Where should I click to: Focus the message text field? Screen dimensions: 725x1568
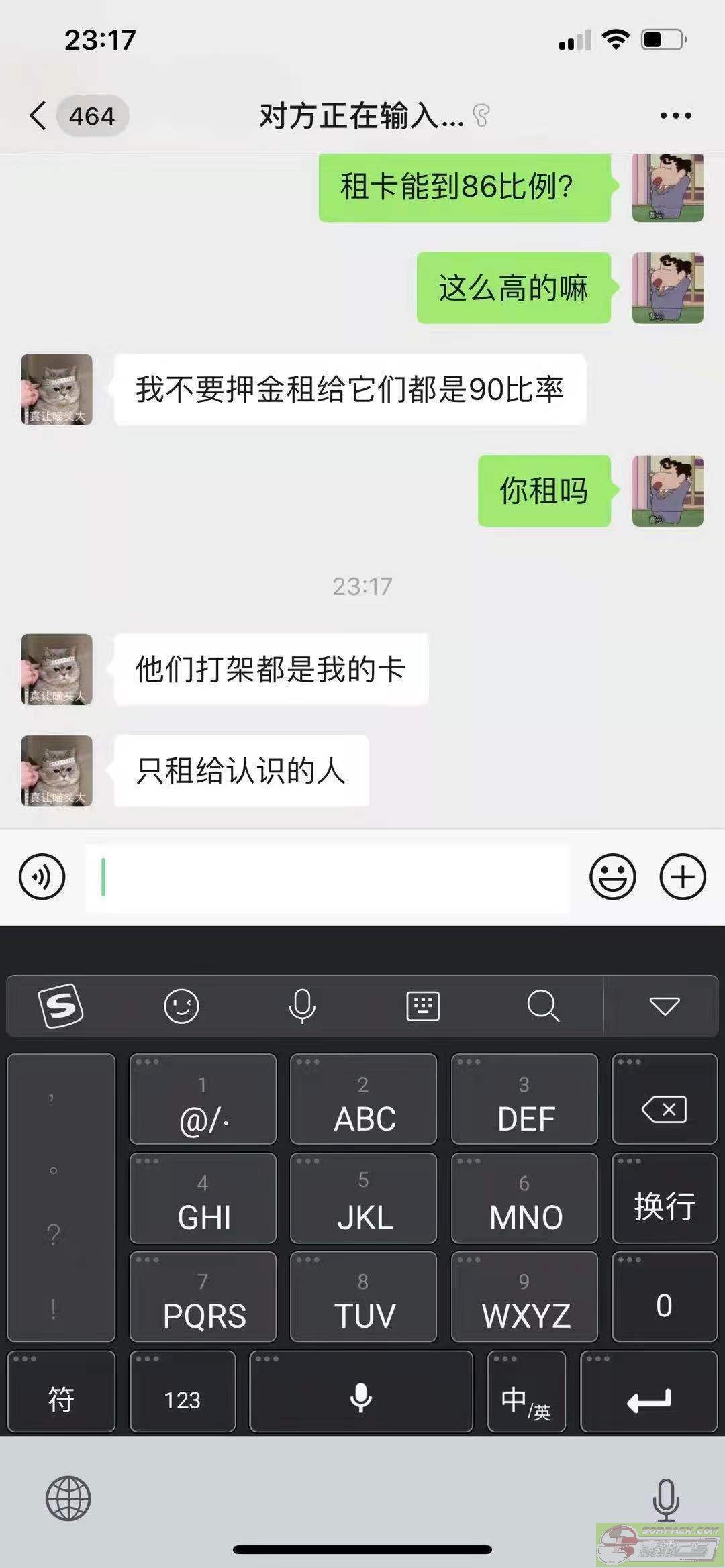(328, 877)
